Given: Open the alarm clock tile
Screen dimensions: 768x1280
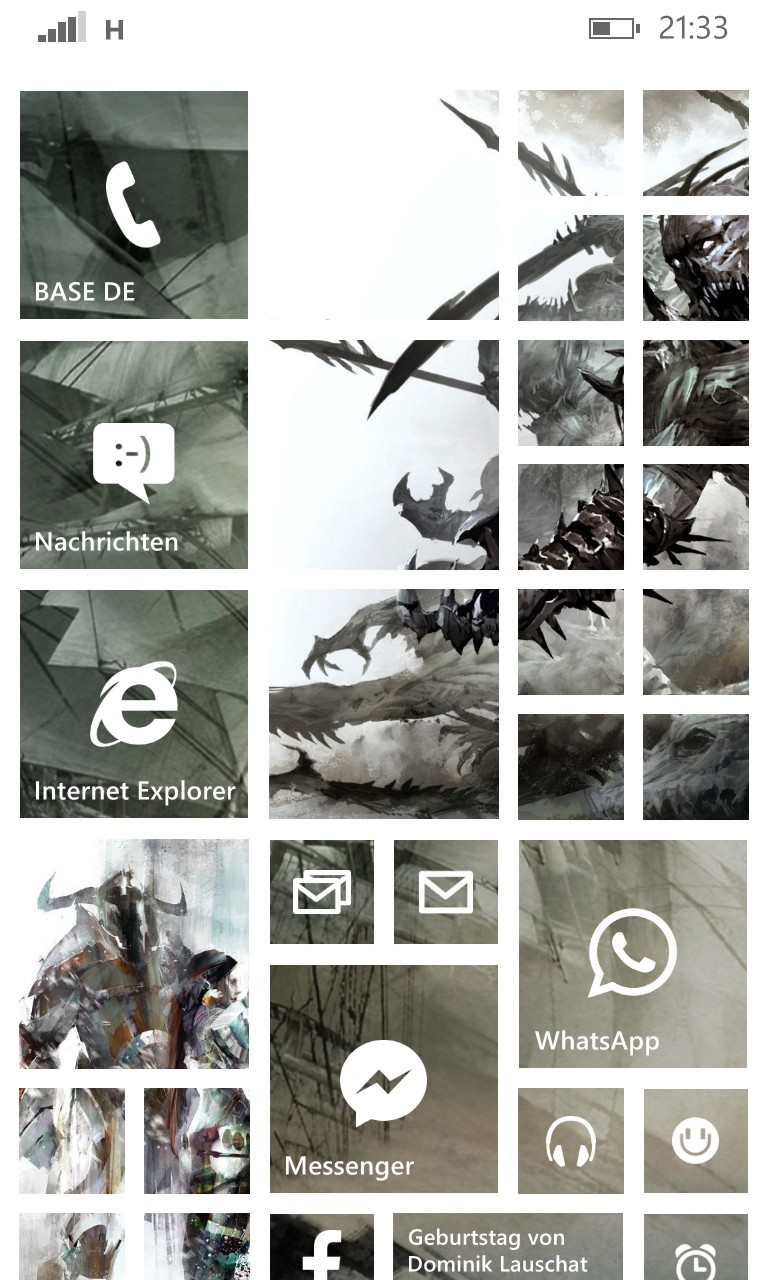Looking at the screenshot, I should click(695, 1248).
